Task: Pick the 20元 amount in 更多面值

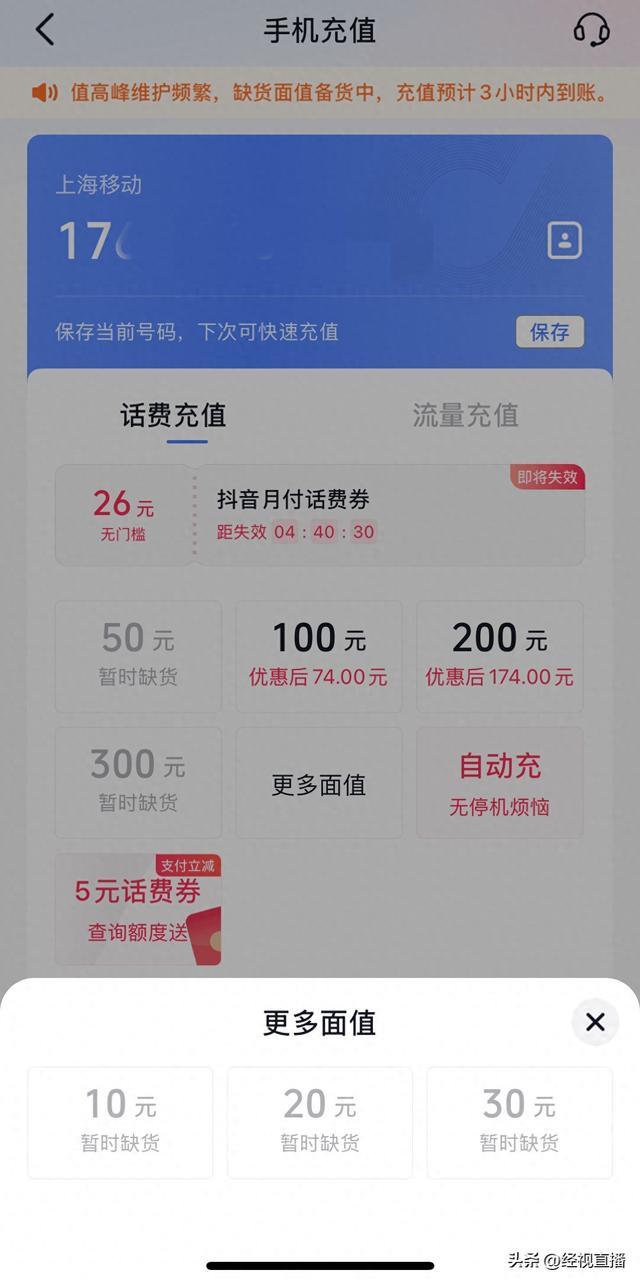Action: [x=319, y=1121]
